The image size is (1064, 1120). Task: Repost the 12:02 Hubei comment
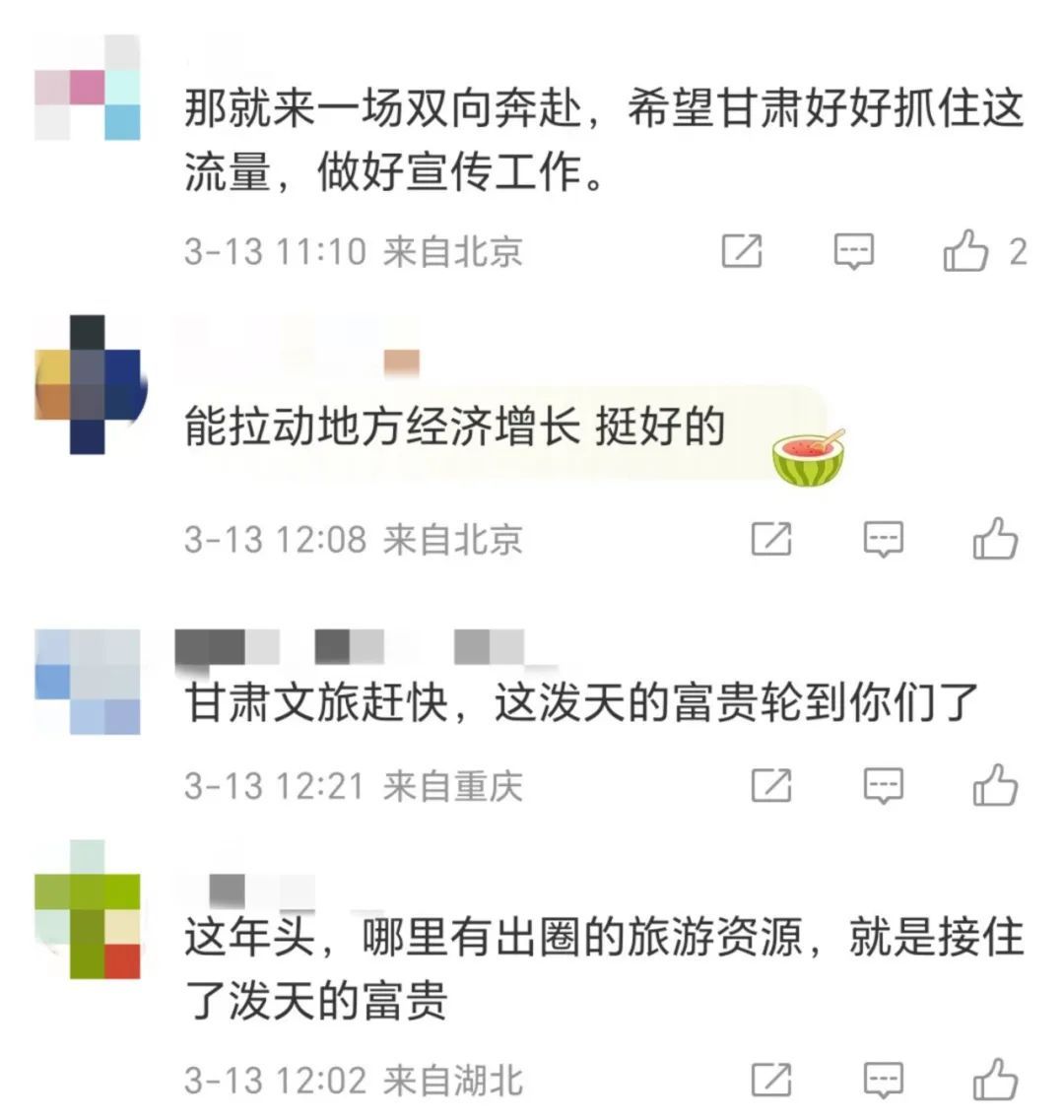[x=771, y=1080]
